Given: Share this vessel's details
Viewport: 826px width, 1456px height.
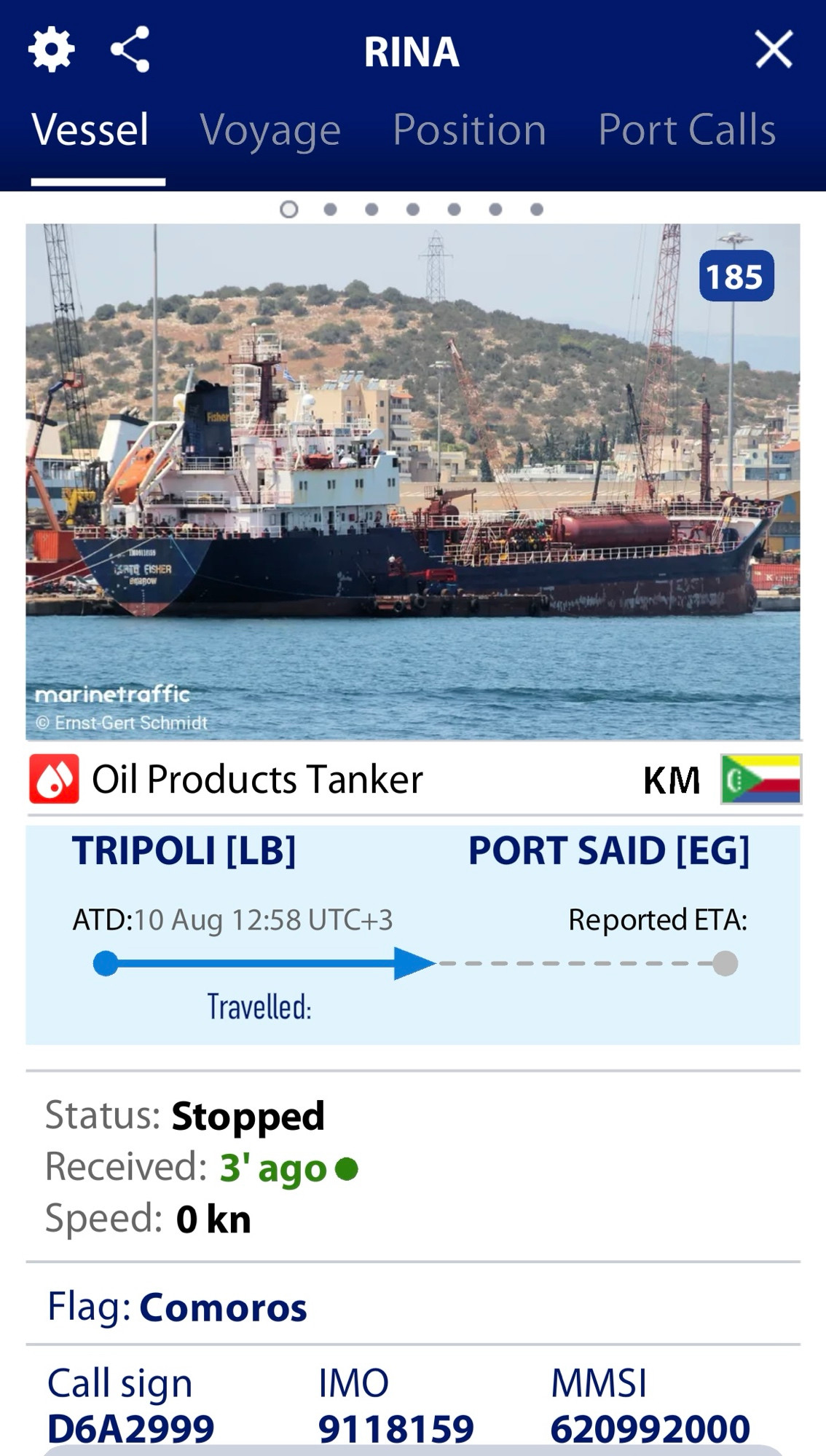Looking at the screenshot, I should tap(130, 50).
